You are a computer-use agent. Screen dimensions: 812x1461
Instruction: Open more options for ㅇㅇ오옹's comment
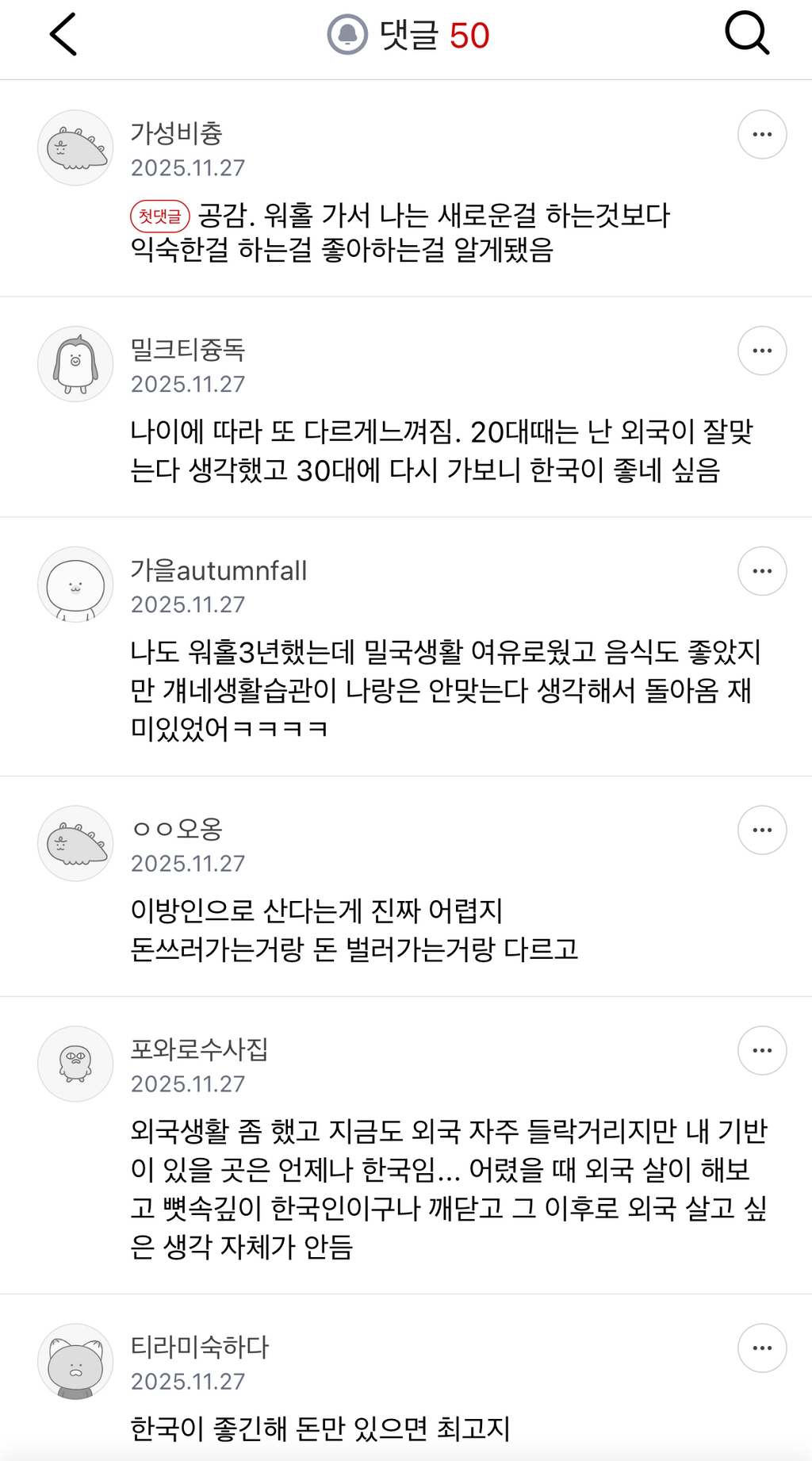click(762, 830)
